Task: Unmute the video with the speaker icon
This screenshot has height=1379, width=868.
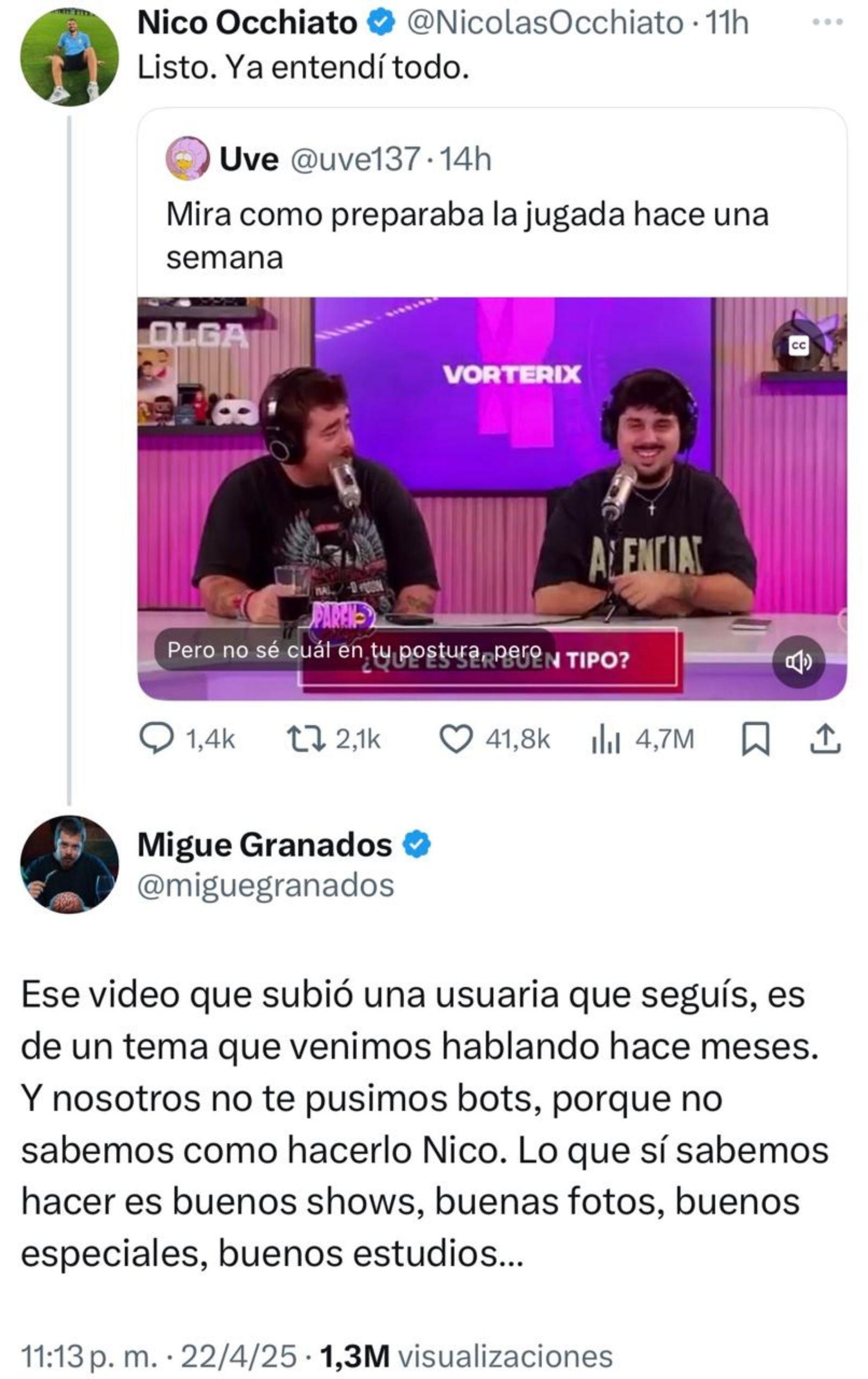Action: (x=798, y=662)
